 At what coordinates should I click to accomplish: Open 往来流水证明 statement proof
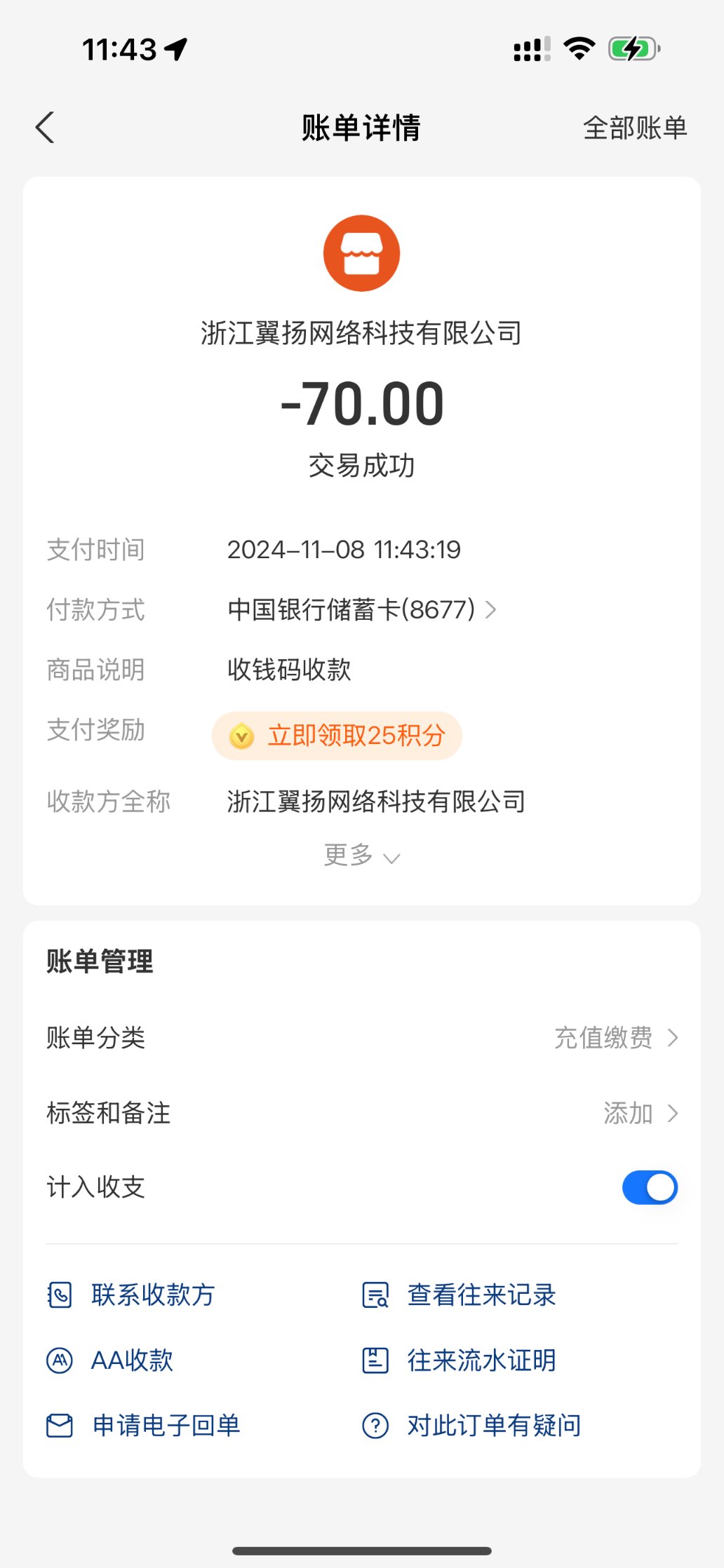click(460, 1360)
